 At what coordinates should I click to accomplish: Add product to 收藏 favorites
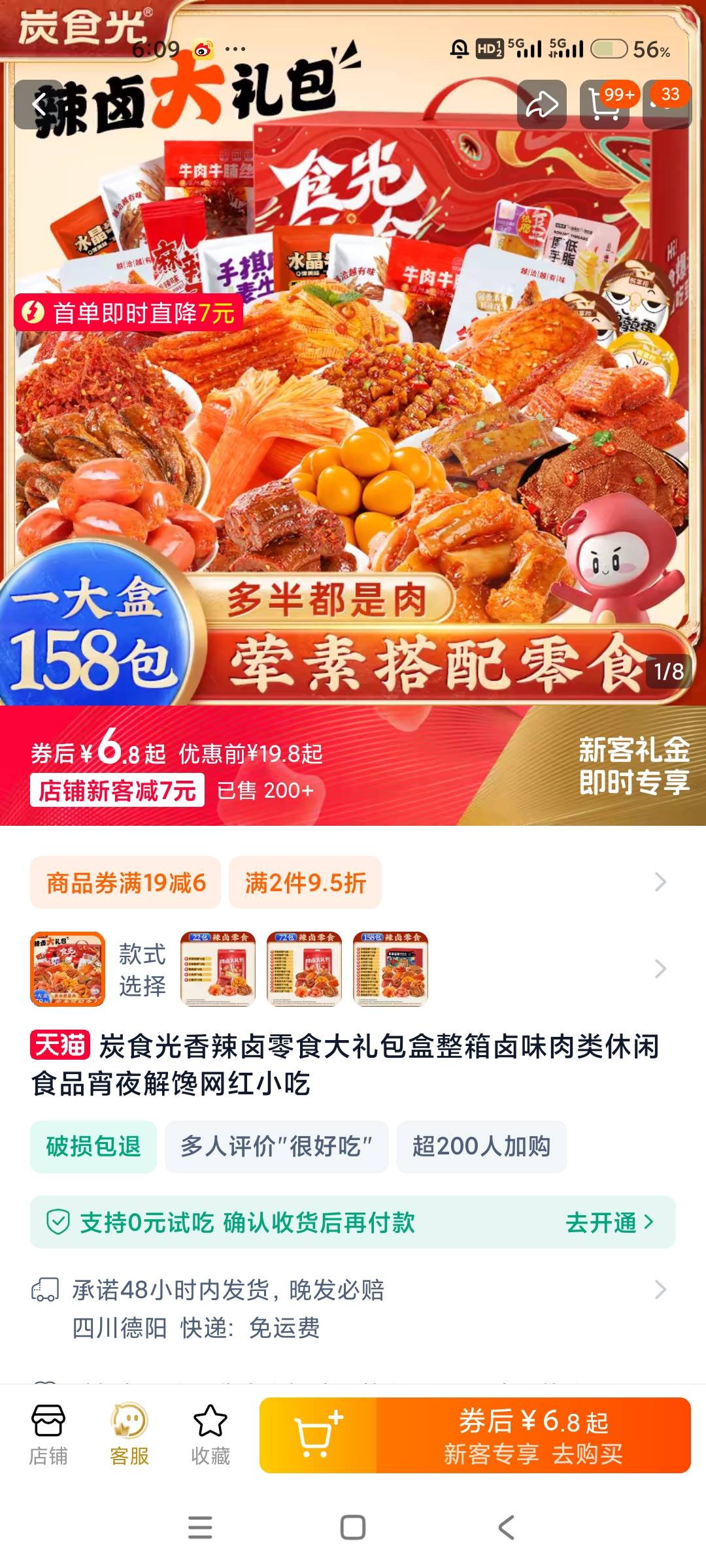[210, 1435]
